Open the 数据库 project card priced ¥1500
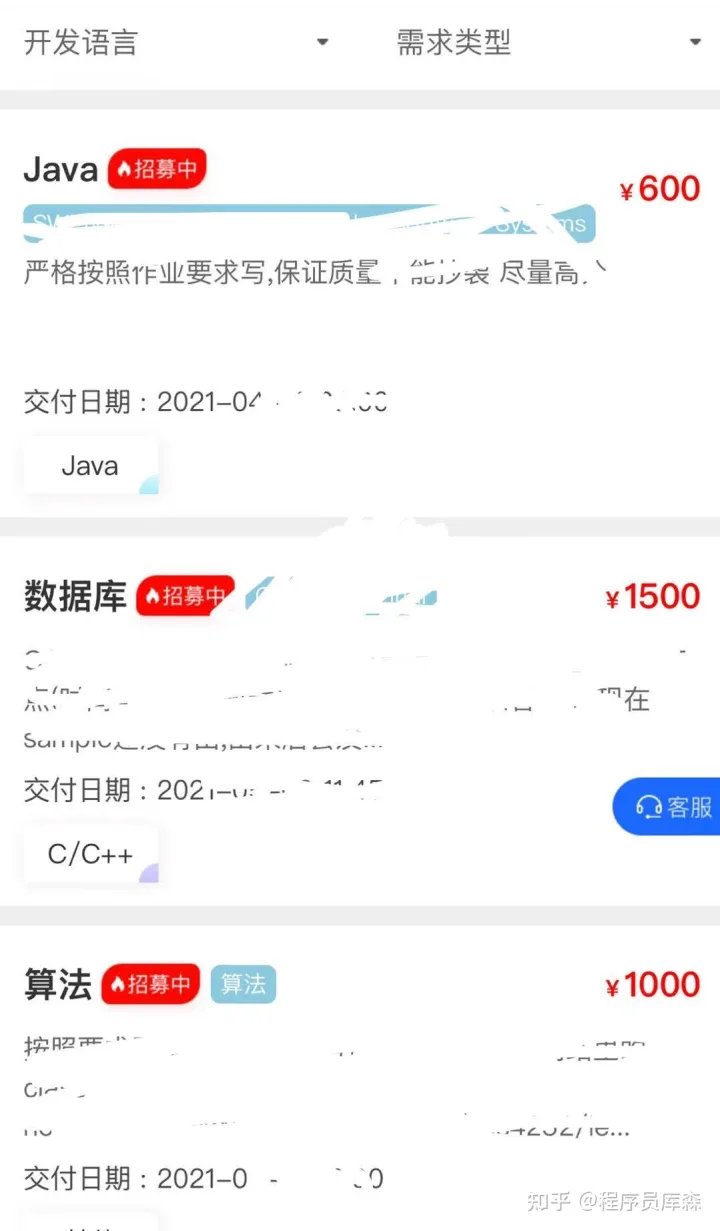Screen dimensions: 720x1231 click(360, 721)
